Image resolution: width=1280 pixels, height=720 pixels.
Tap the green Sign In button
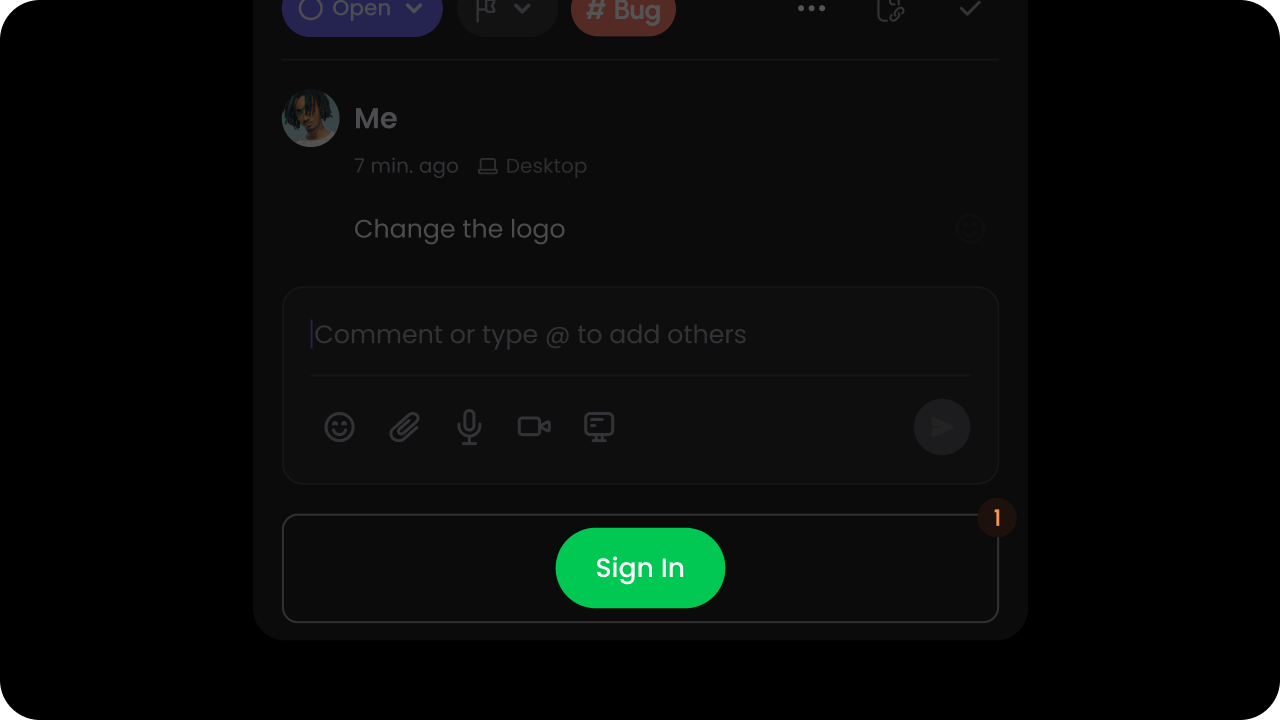click(640, 568)
